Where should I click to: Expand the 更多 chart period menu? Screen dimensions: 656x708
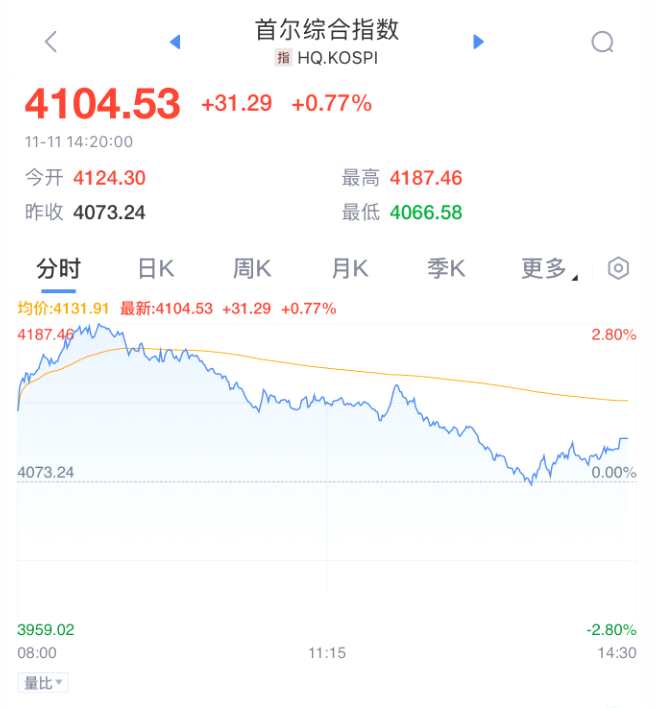pos(548,269)
